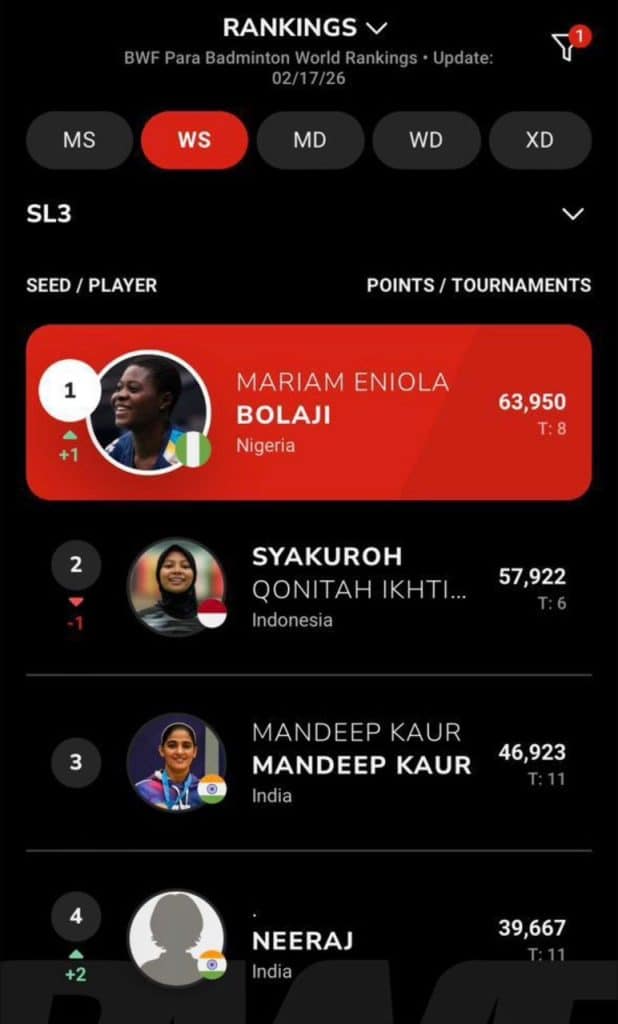Expand the Rankings title dropdown
Viewport: 618px width, 1024px height.
305,27
